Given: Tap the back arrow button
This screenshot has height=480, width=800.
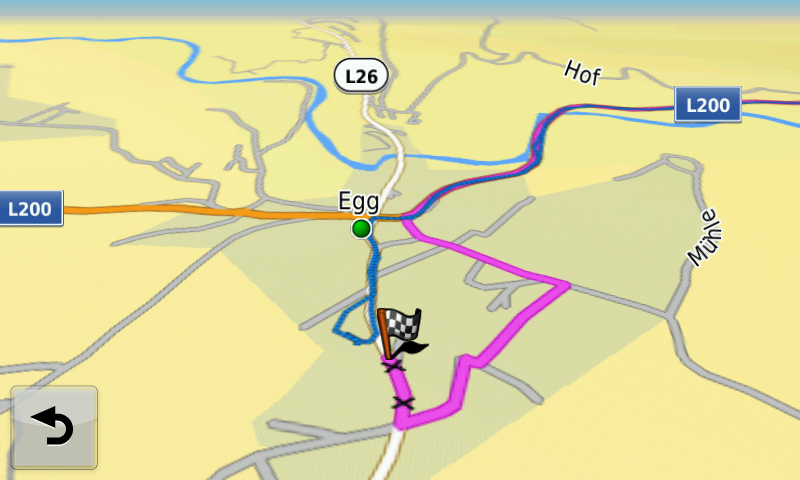Looking at the screenshot, I should pyautogui.click(x=54, y=427).
